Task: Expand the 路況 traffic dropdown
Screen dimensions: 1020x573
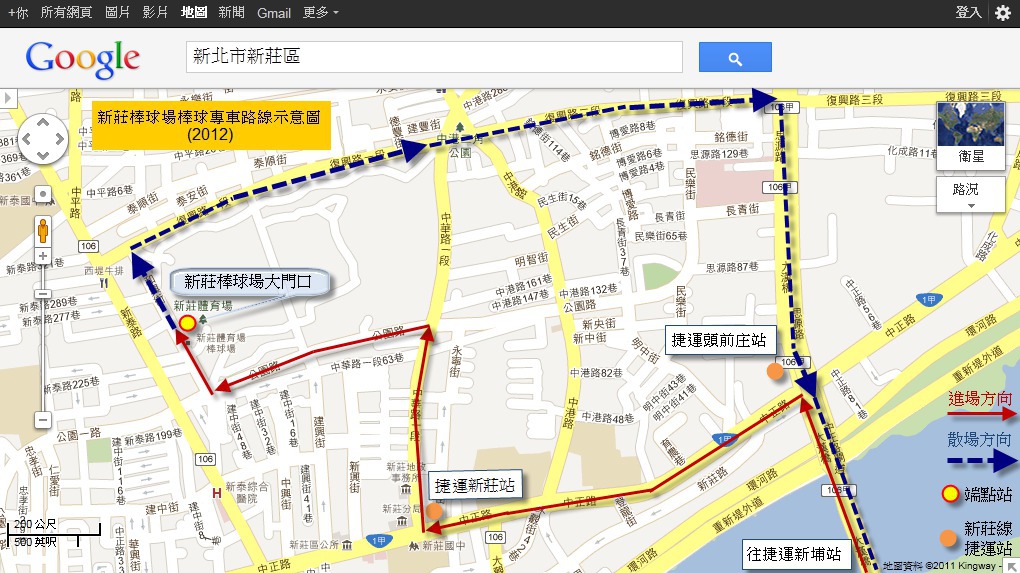Action: pos(970,194)
